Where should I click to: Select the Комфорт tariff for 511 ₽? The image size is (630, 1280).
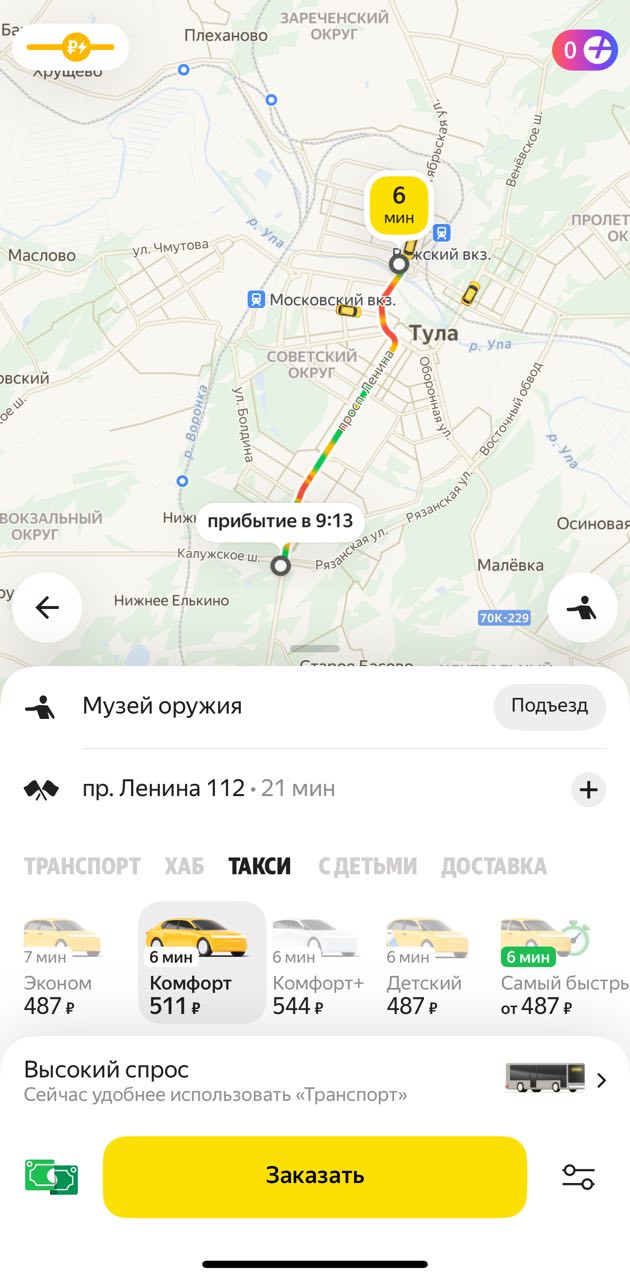201,964
